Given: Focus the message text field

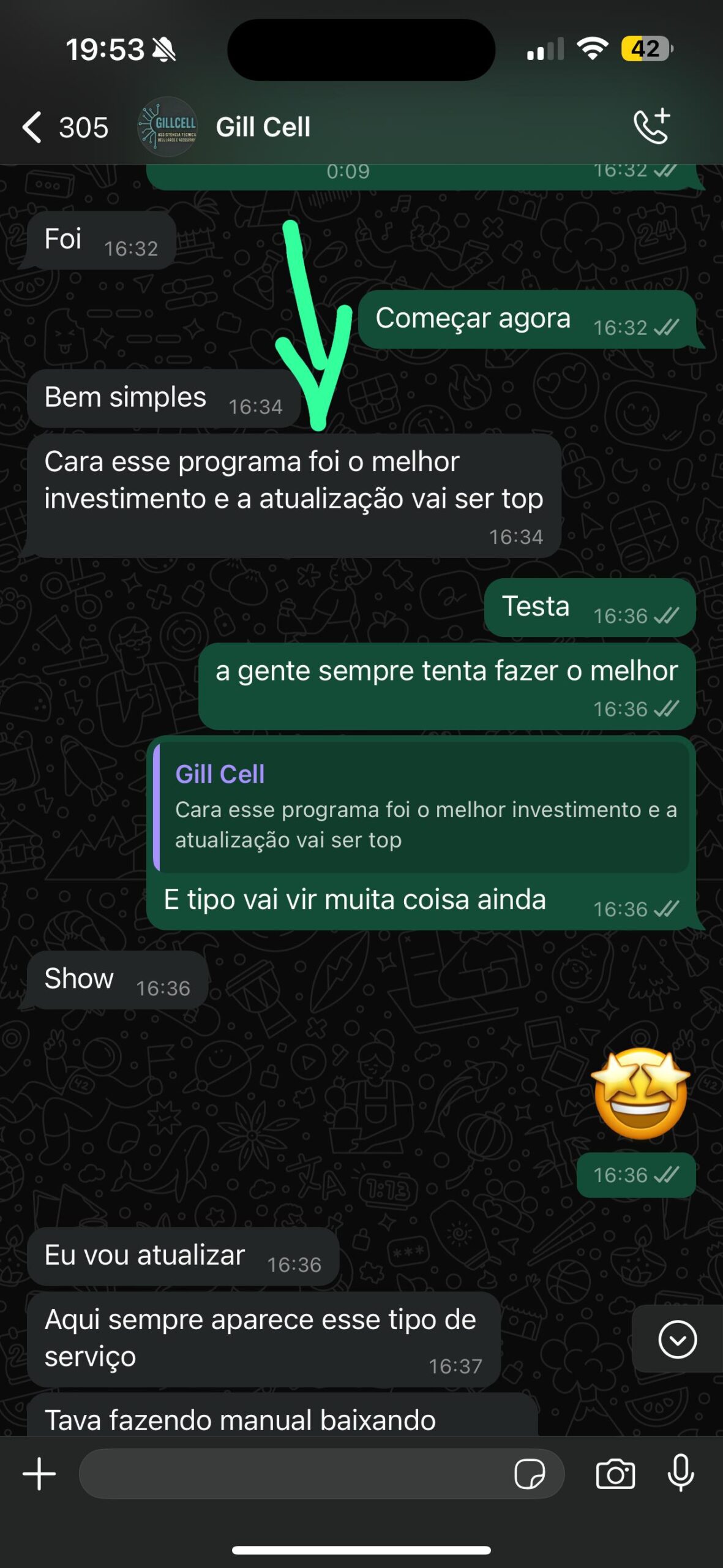Looking at the screenshot, I should coord(294,1474).
